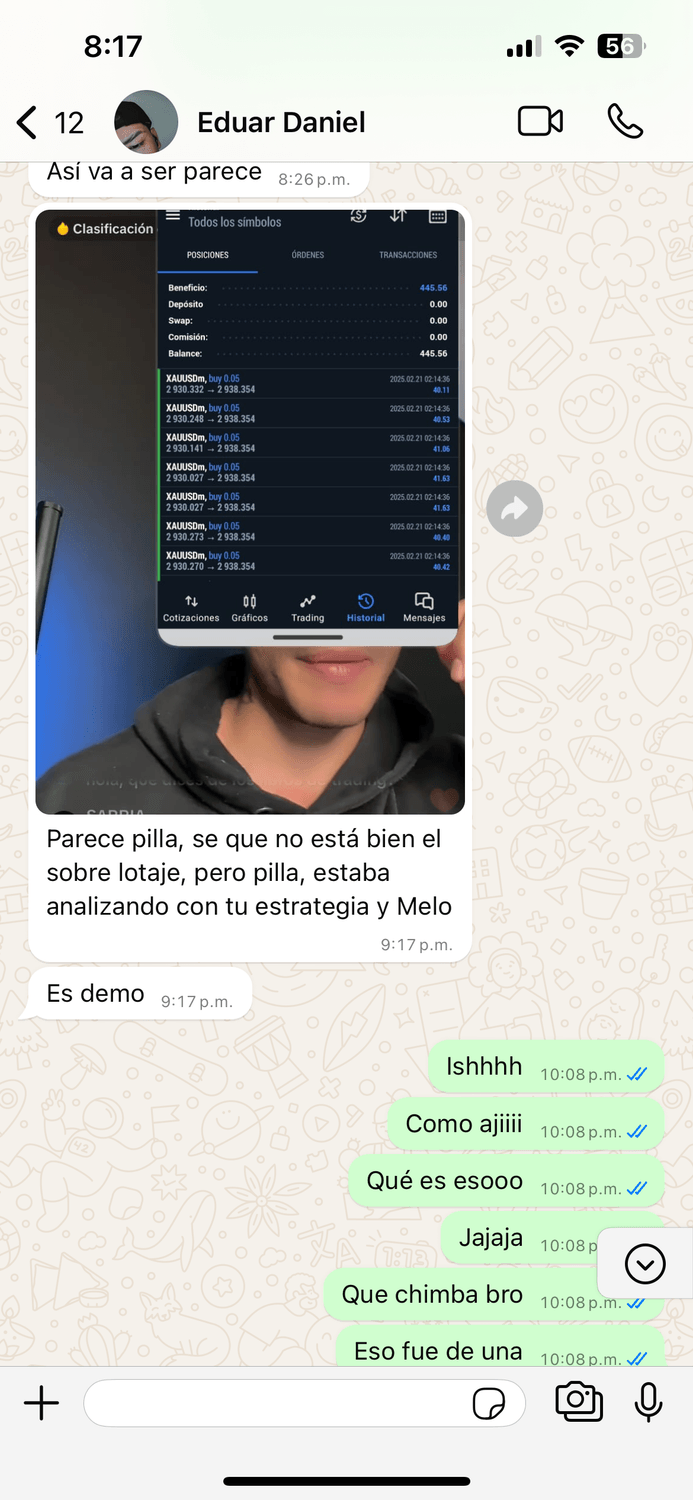Start a voice call with Eduar Daniel
The image size is (693, 1500).
[625, 122]
